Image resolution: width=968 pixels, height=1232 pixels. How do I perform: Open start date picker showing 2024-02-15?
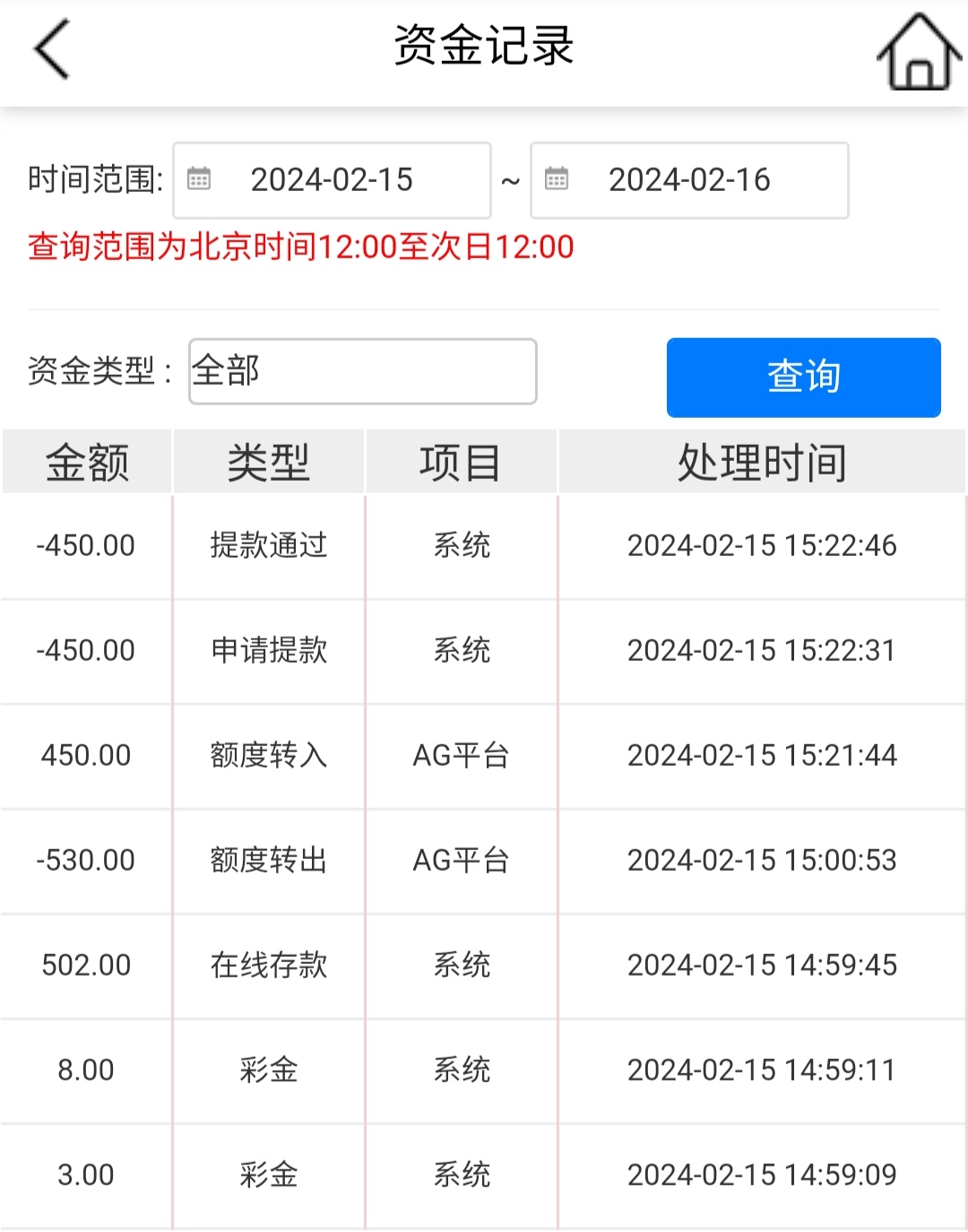(332, 180)
